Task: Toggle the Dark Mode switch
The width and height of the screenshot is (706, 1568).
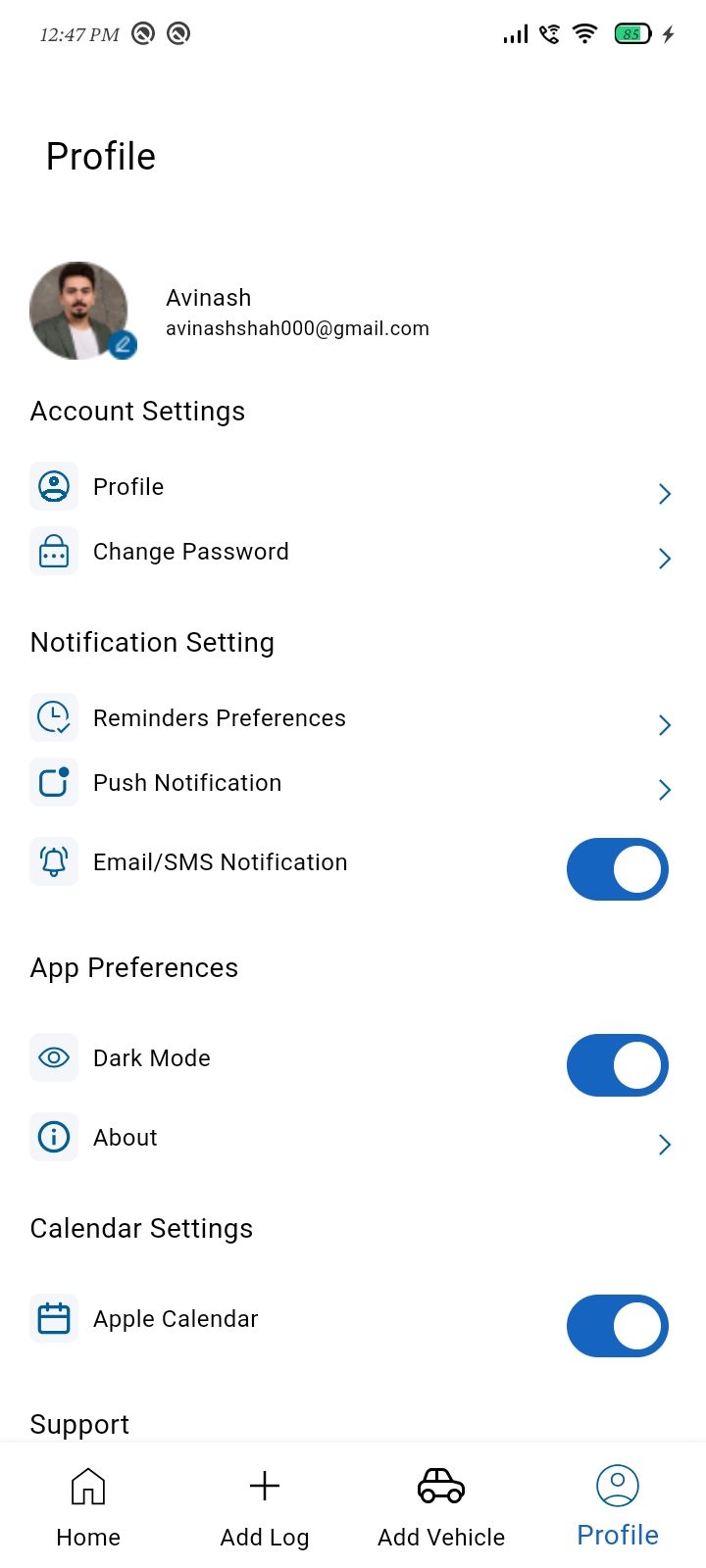Action: (x=618, y=1065)
